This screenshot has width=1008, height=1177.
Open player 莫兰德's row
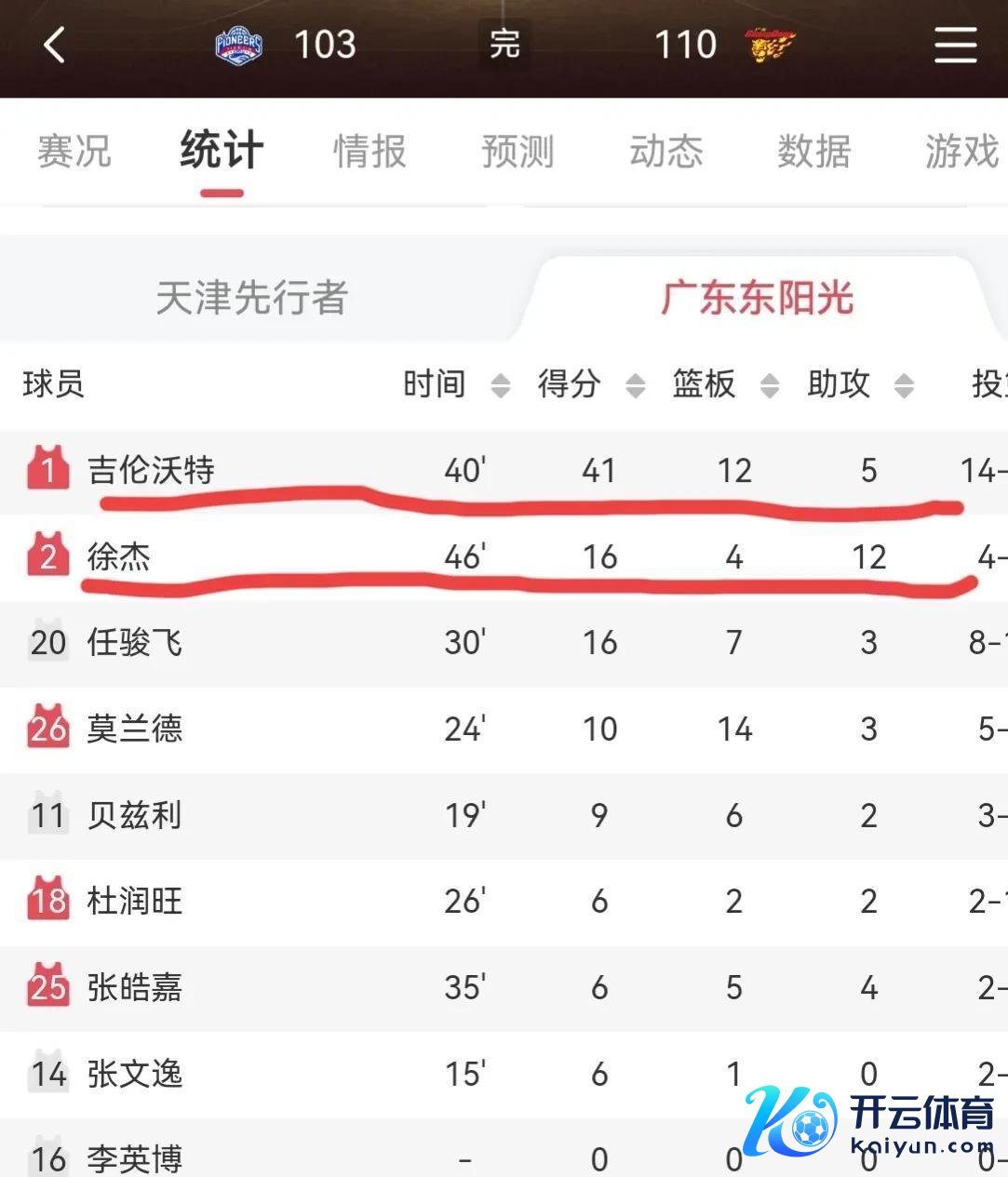point(134,729)
